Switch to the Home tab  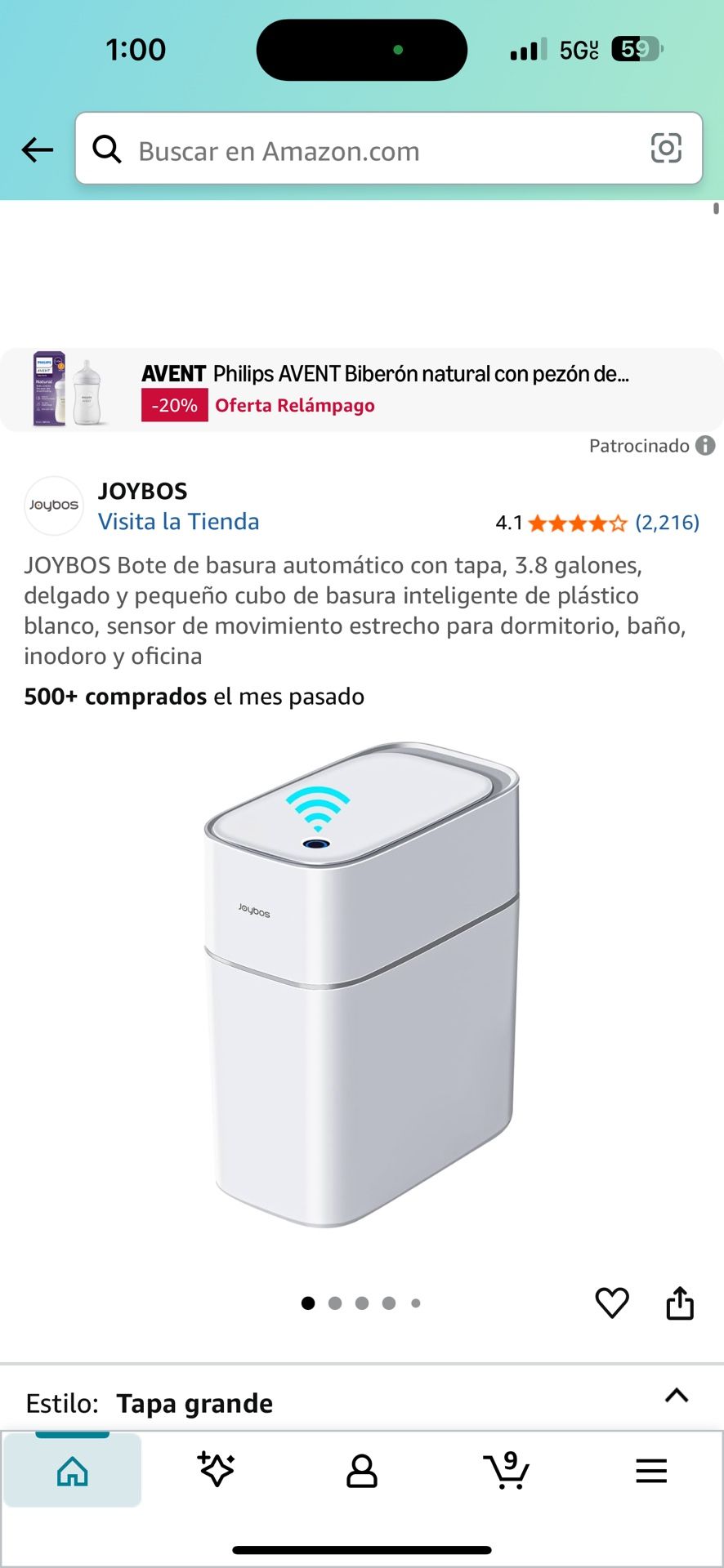tap(73, 1472)
